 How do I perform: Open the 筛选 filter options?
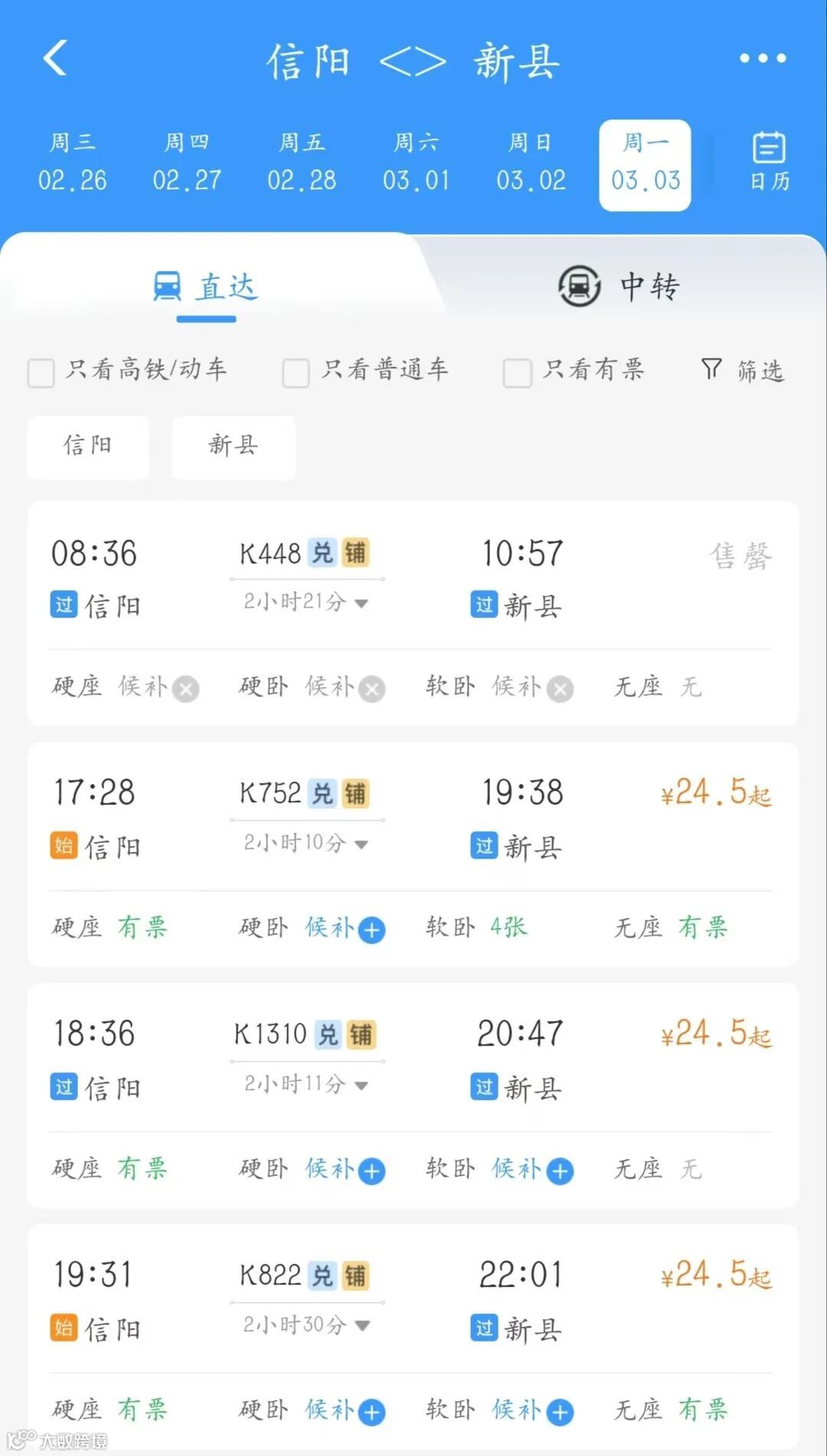743,371
